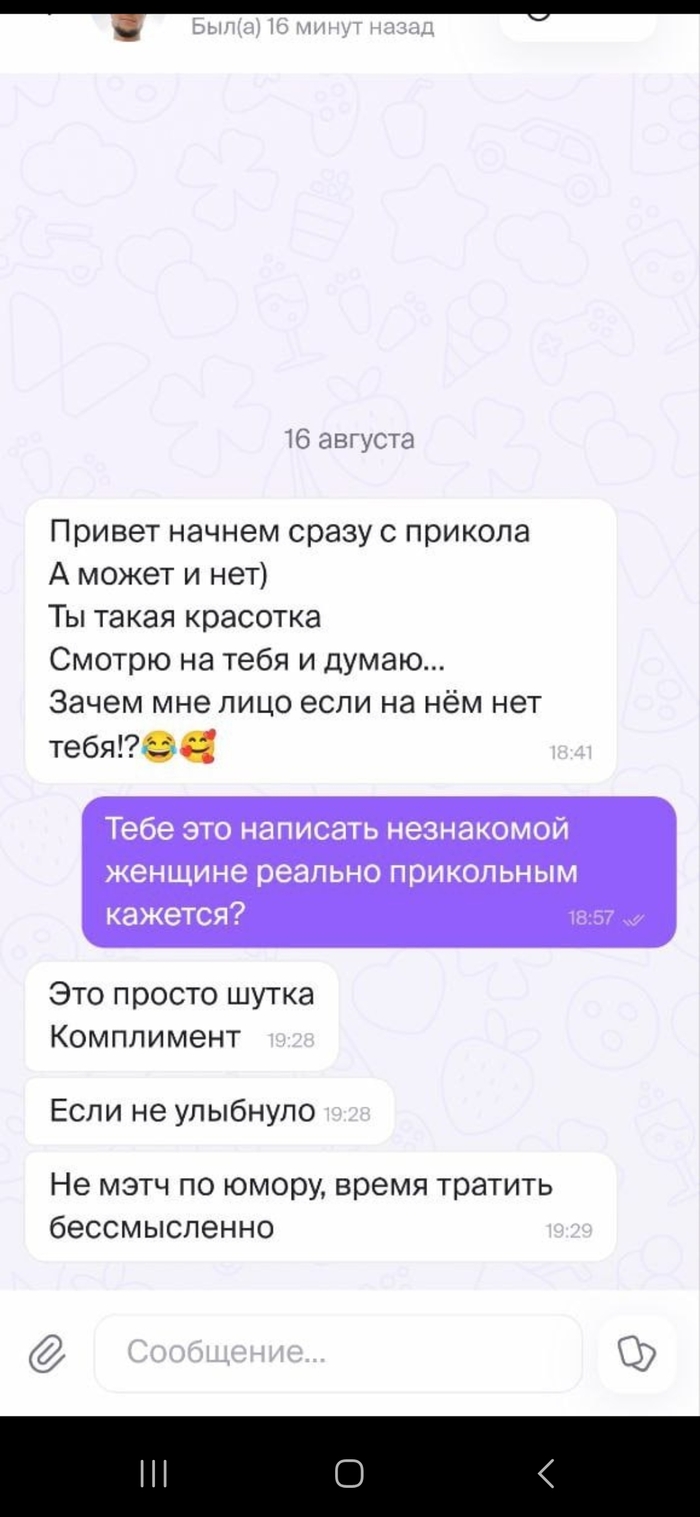Open recent apps from the navigation bar
Image resolution: width=700 pixels, height=1517 pixels.
pyautogui.click(x=153, y=1473)
